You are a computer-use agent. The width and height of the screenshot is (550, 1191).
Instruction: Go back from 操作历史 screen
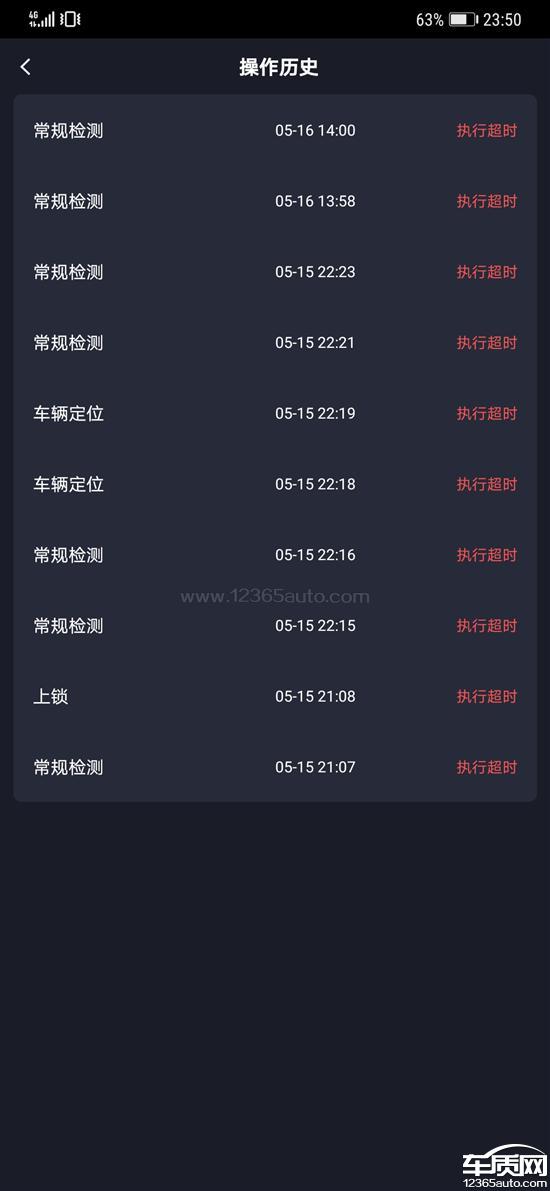pyautogui.click(x=25, y=67)
